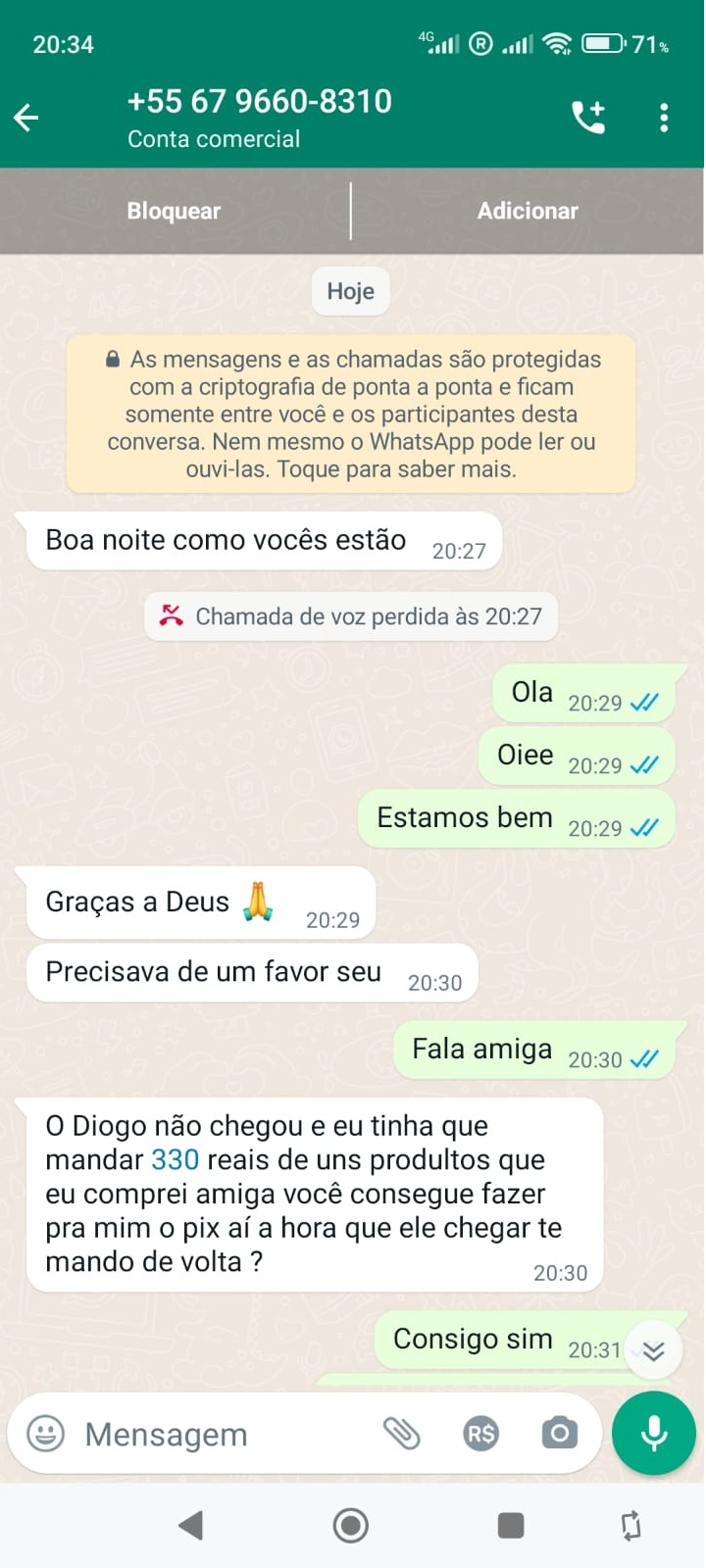Jump to the latest messages
The width and height of the screenshot is (706, 1568).
click(652, 1351)
